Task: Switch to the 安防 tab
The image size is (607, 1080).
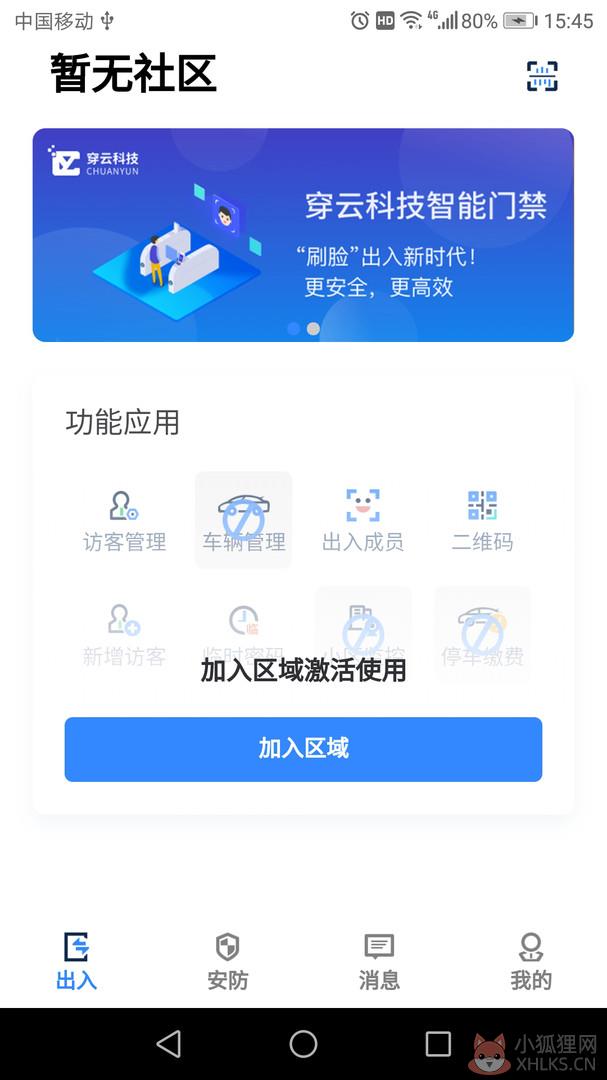Action: [x=227, y=962]
